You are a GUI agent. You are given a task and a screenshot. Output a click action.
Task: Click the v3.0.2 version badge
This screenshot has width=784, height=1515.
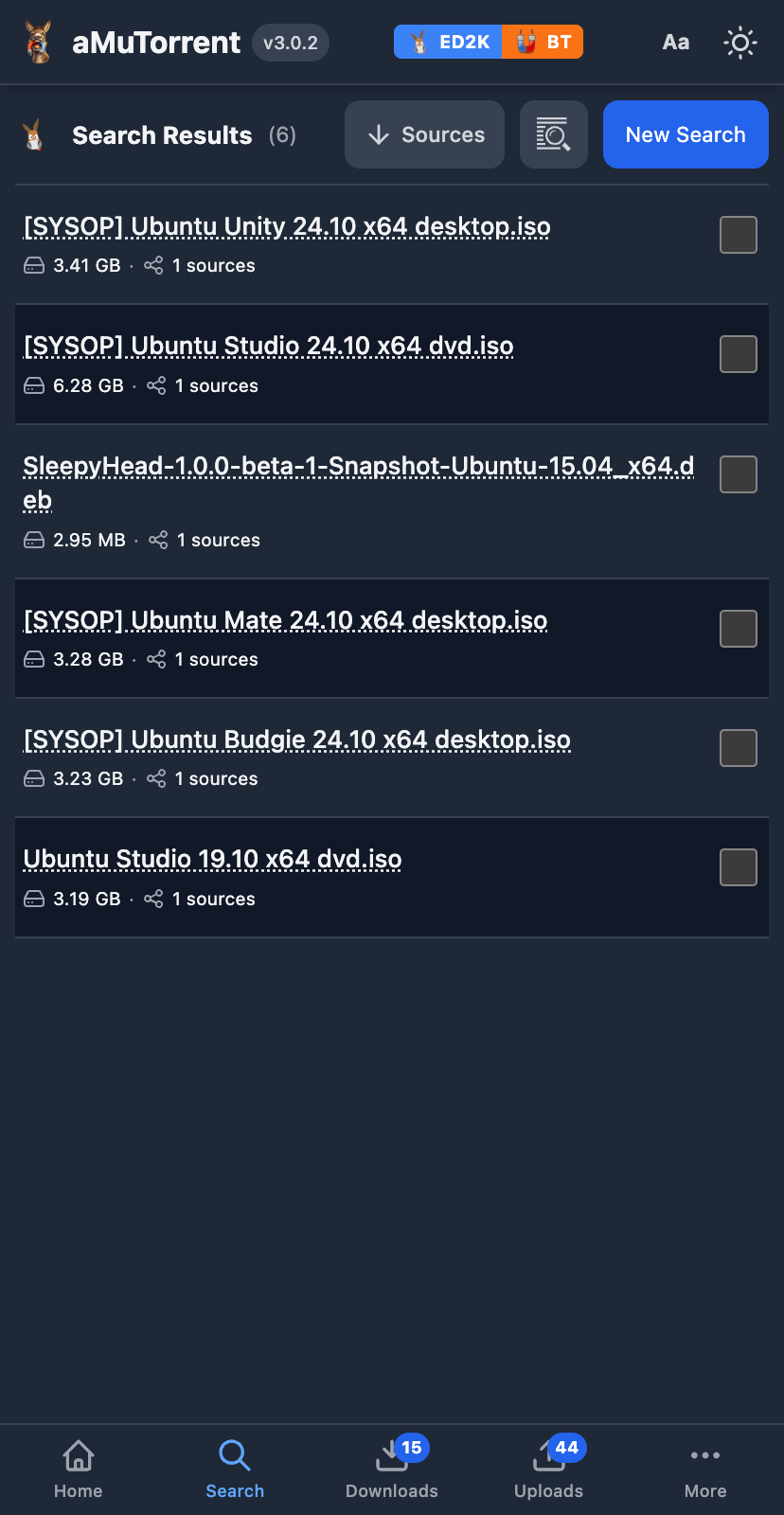290,42
